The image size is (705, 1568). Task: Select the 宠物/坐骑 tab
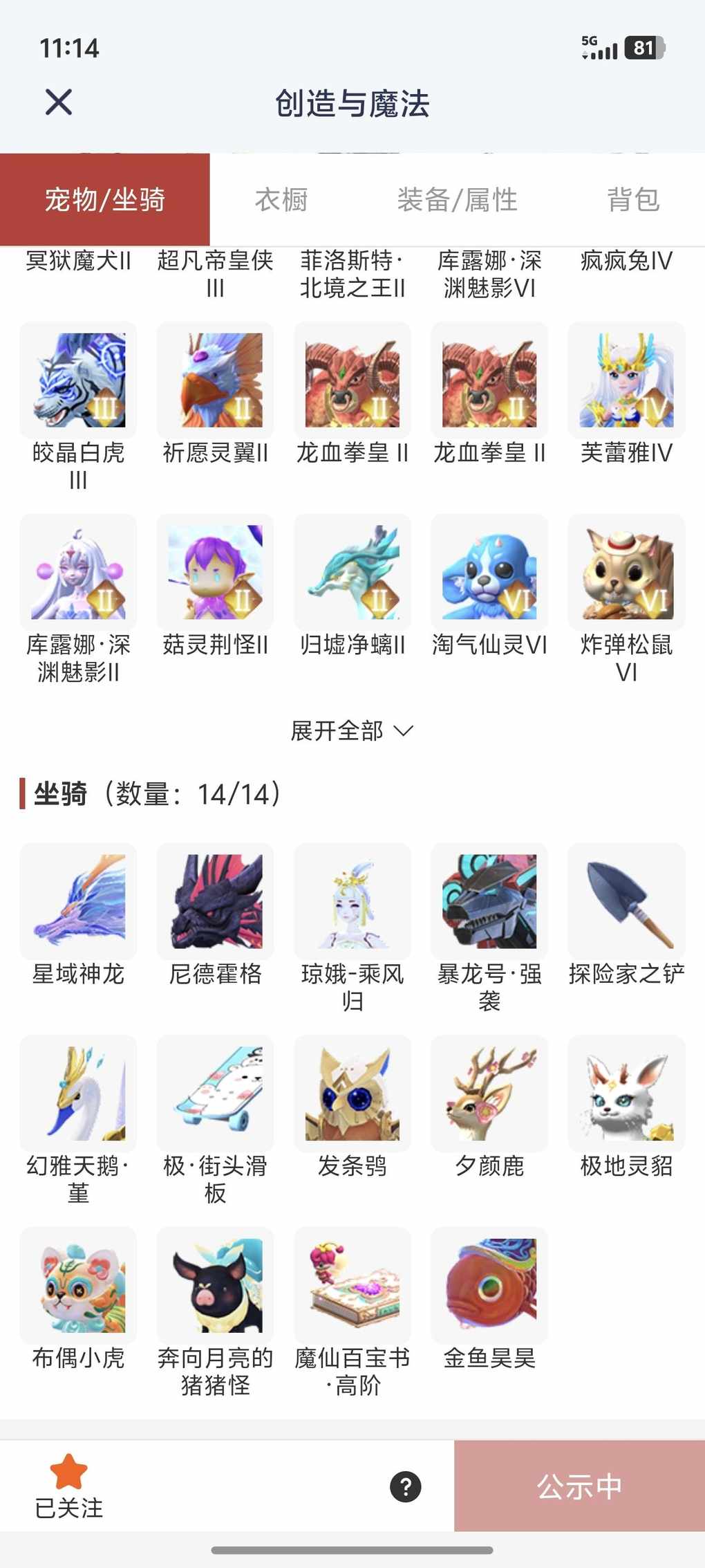point(104,200)
